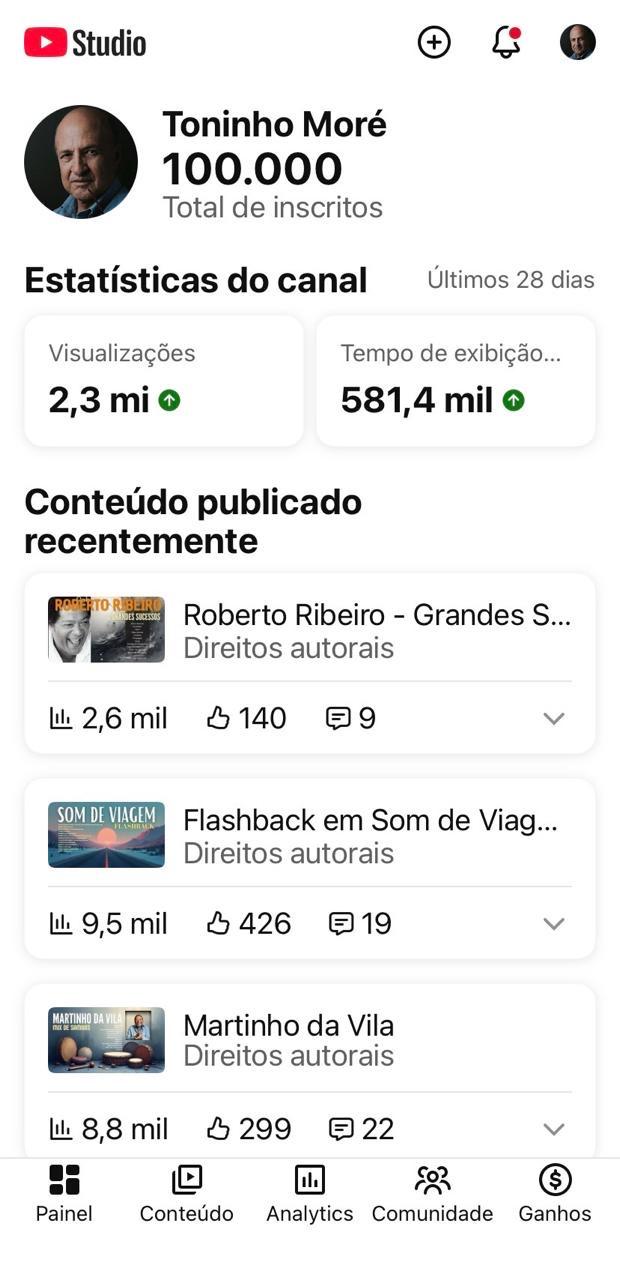Open the Tempo de exibição card

coord(456,380)
